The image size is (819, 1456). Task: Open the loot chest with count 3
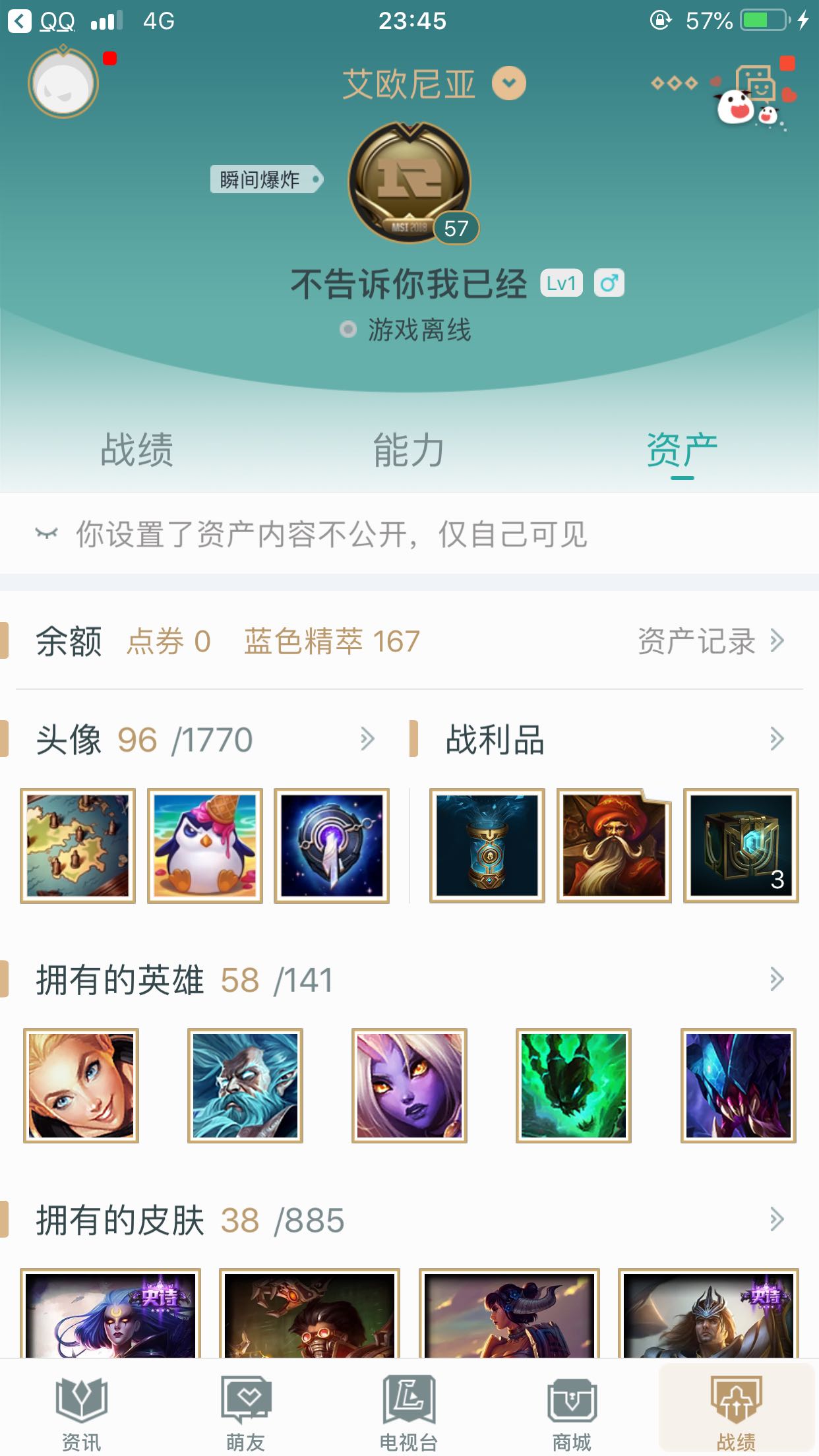pyautogui.click(x=741, y=845)
